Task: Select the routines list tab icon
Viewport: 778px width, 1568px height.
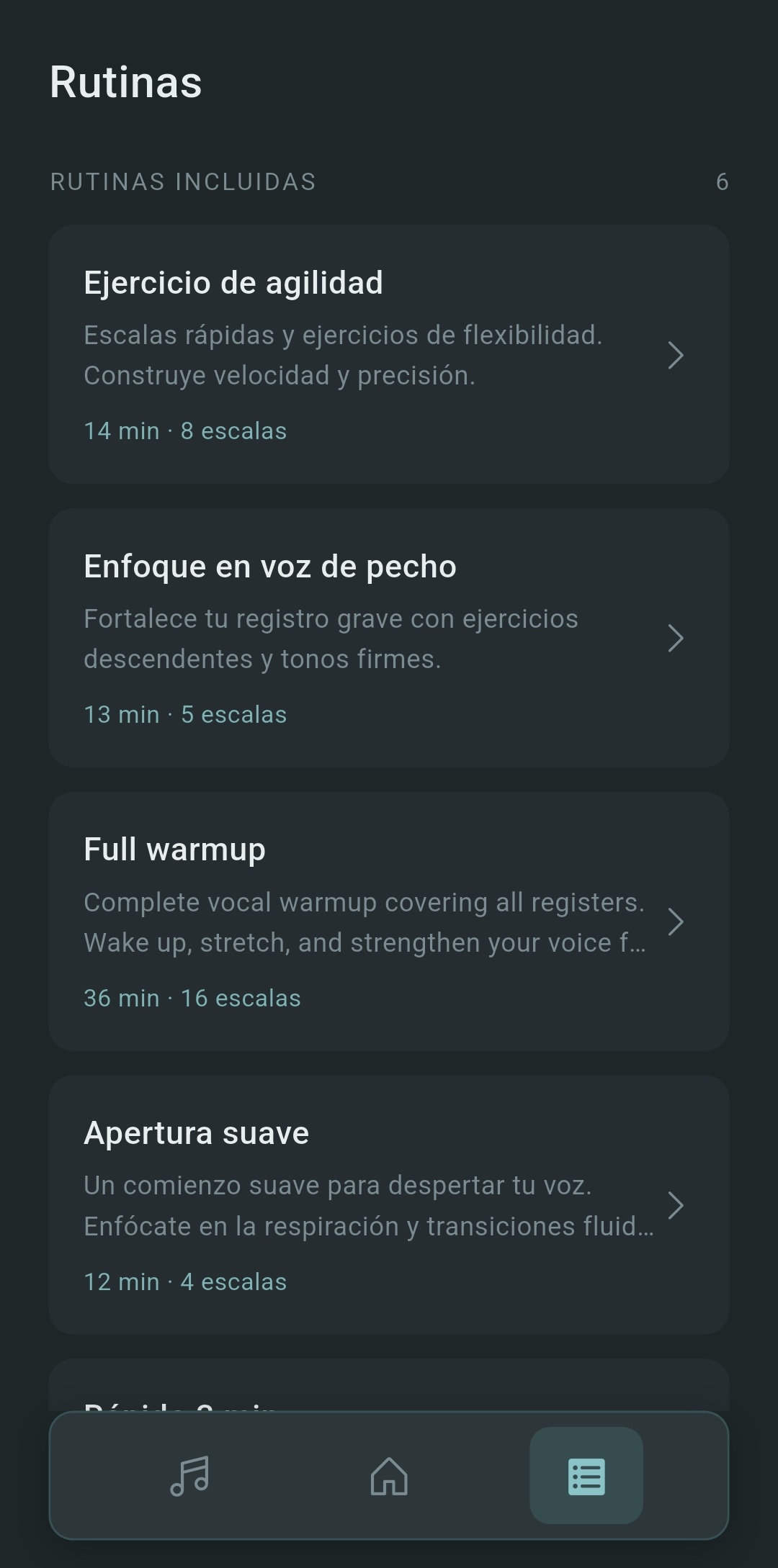Action: point(586,1477)
